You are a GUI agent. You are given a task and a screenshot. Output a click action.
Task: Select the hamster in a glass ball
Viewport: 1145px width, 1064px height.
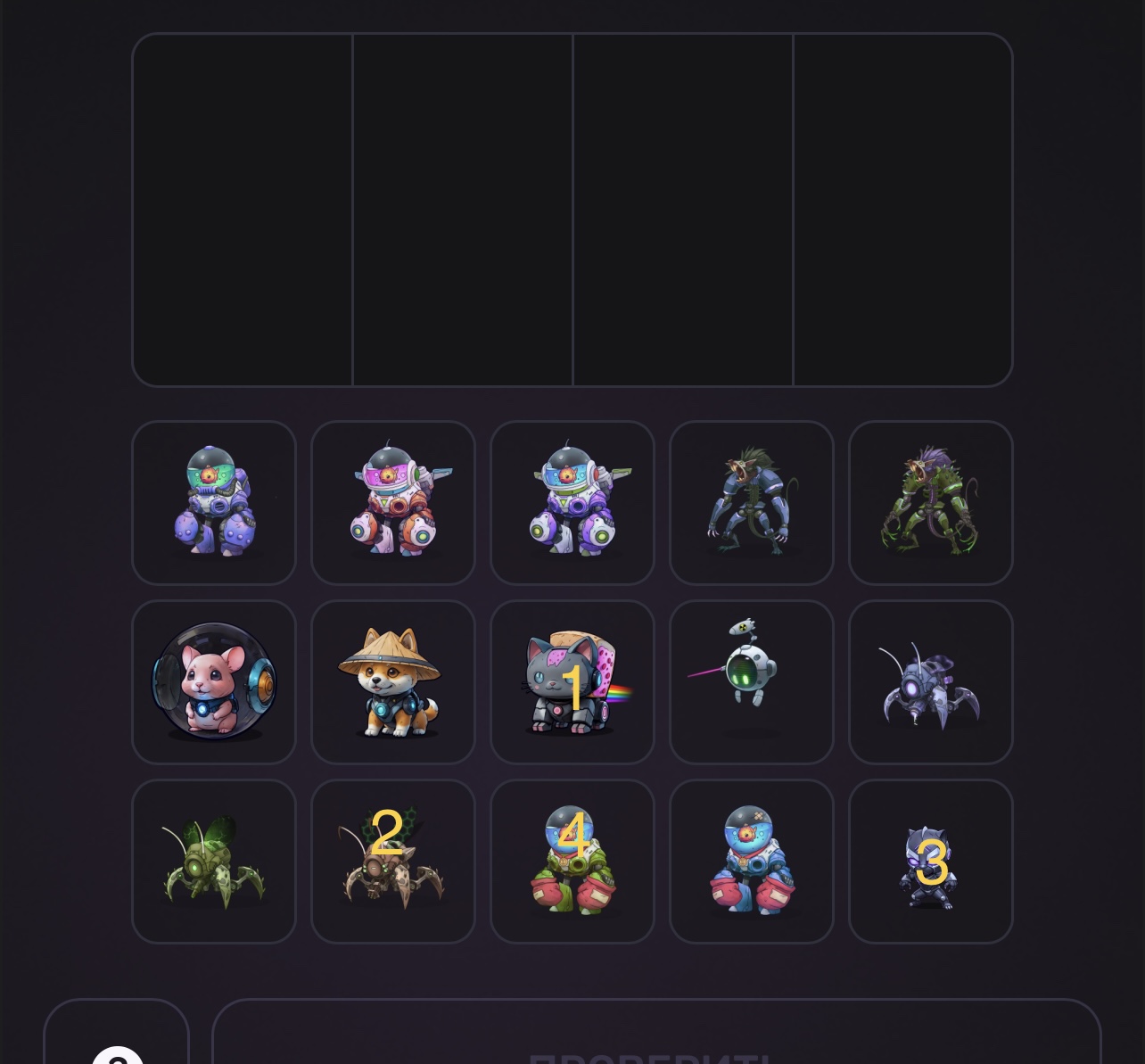pos(214,682)
